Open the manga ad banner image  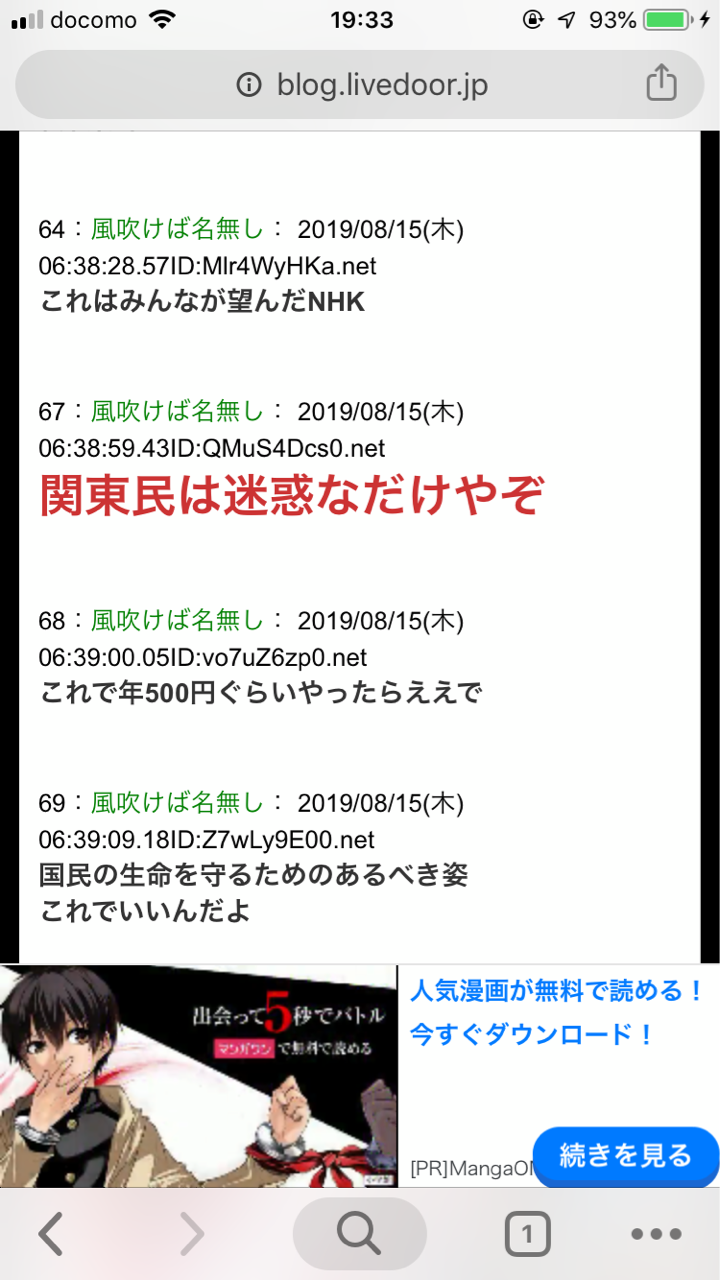tap(198, 1076)
